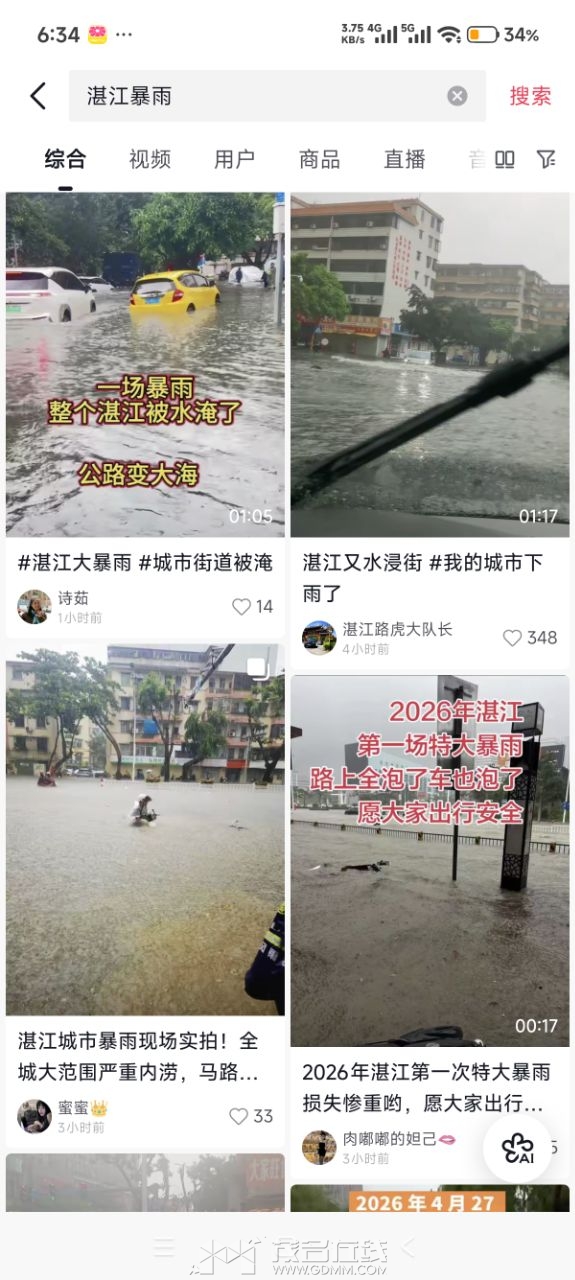Image resolution: width=575 pixels, height=1280 pixels.
Task: Go back using the top-left arrow
Action: point(38,96)
